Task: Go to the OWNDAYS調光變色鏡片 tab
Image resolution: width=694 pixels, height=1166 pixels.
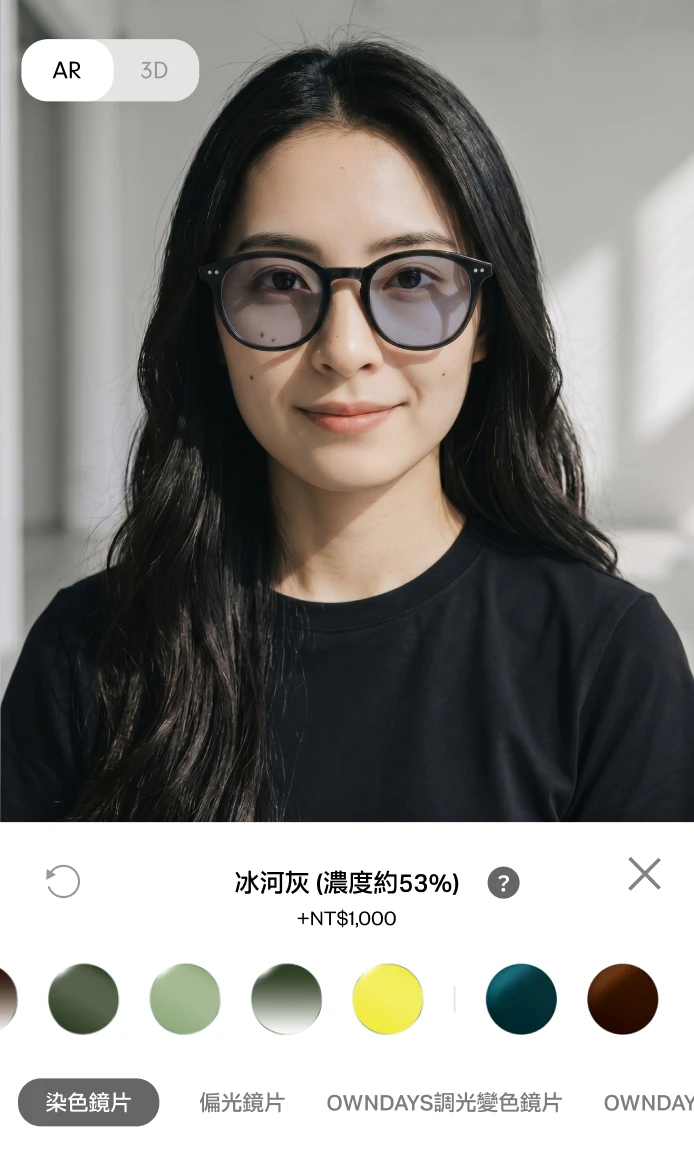Action: 444,1102
